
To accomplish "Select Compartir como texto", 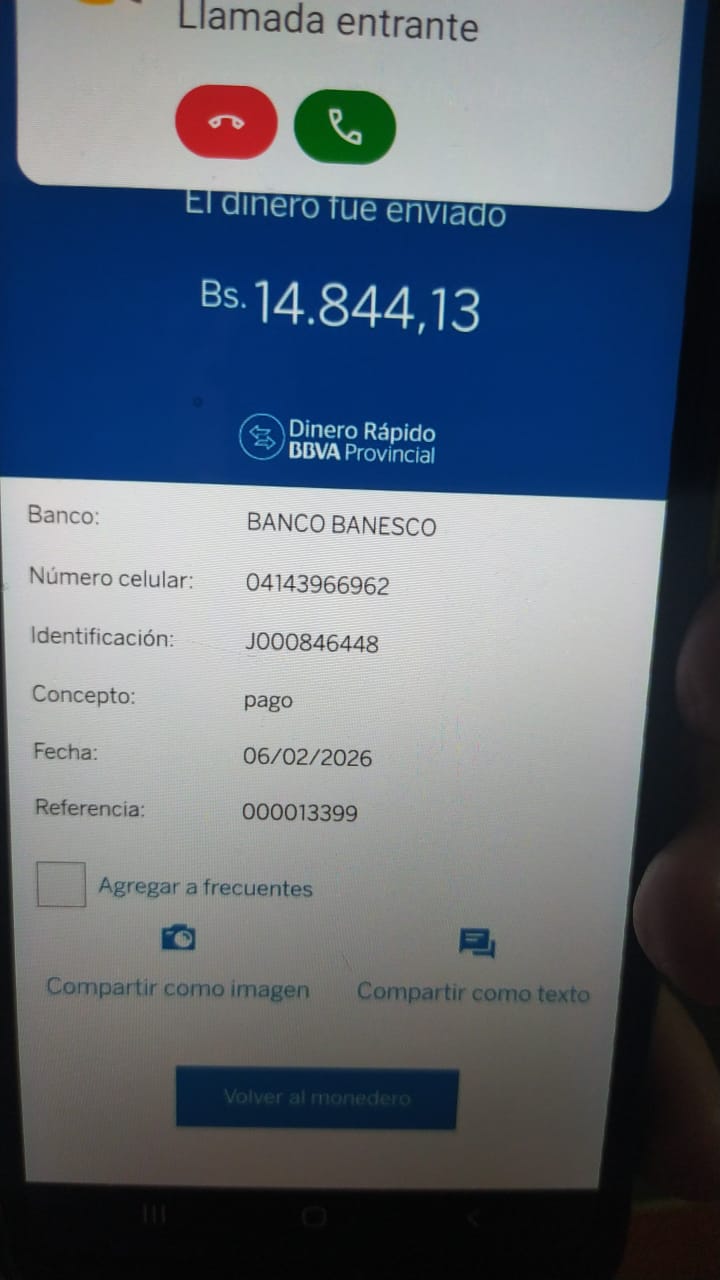I will pyautogui.click(x=474, y=970).
